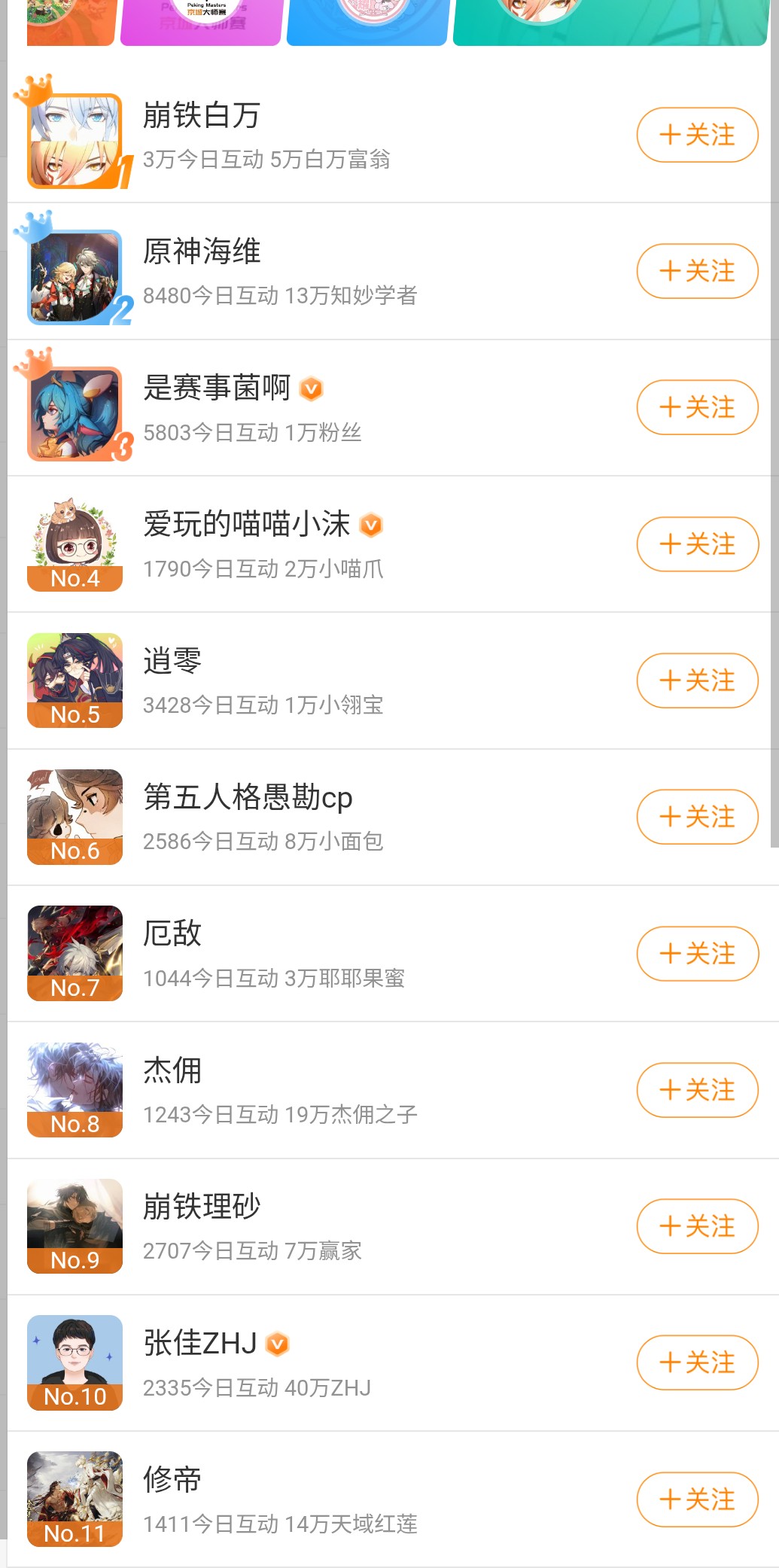Follow 第五人格愚勘cp
This screenshot has width=779, height=1568.
pos(697,817)
